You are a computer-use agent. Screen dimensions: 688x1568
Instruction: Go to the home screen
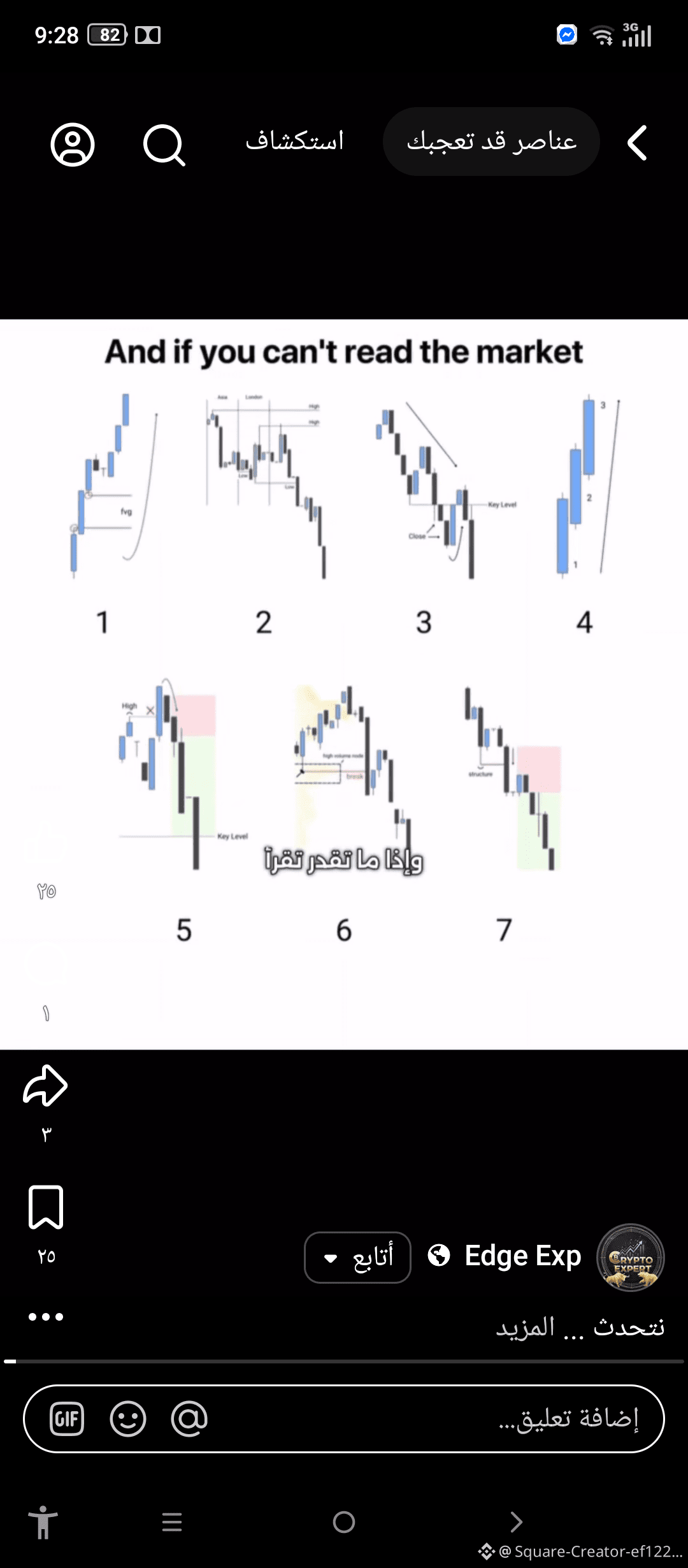344,1522
